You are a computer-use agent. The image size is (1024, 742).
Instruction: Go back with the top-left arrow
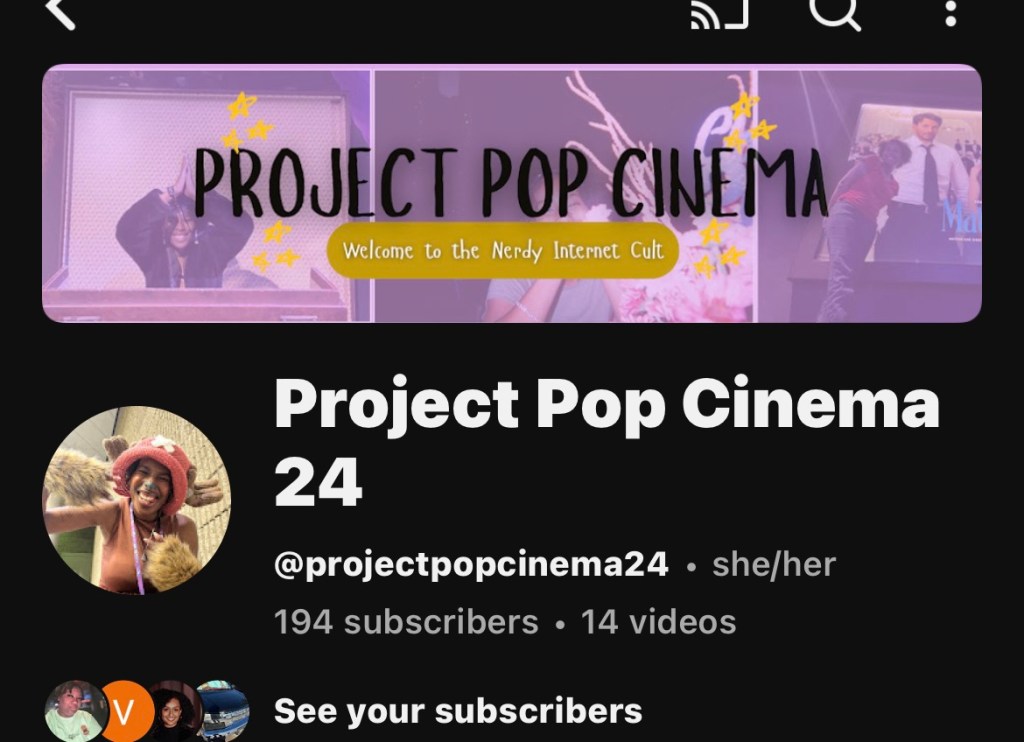point(60,12)
